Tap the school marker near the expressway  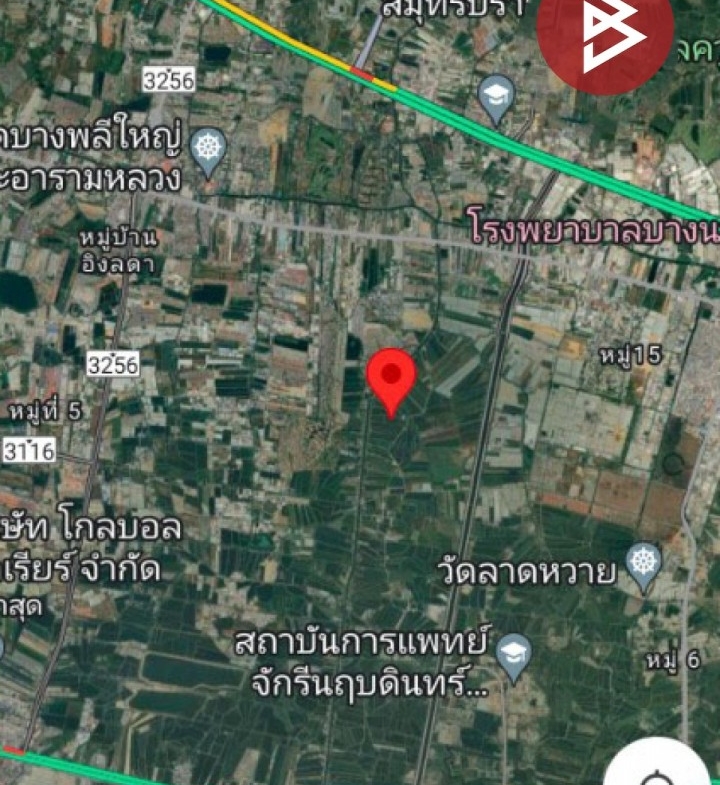click(496, 97)
